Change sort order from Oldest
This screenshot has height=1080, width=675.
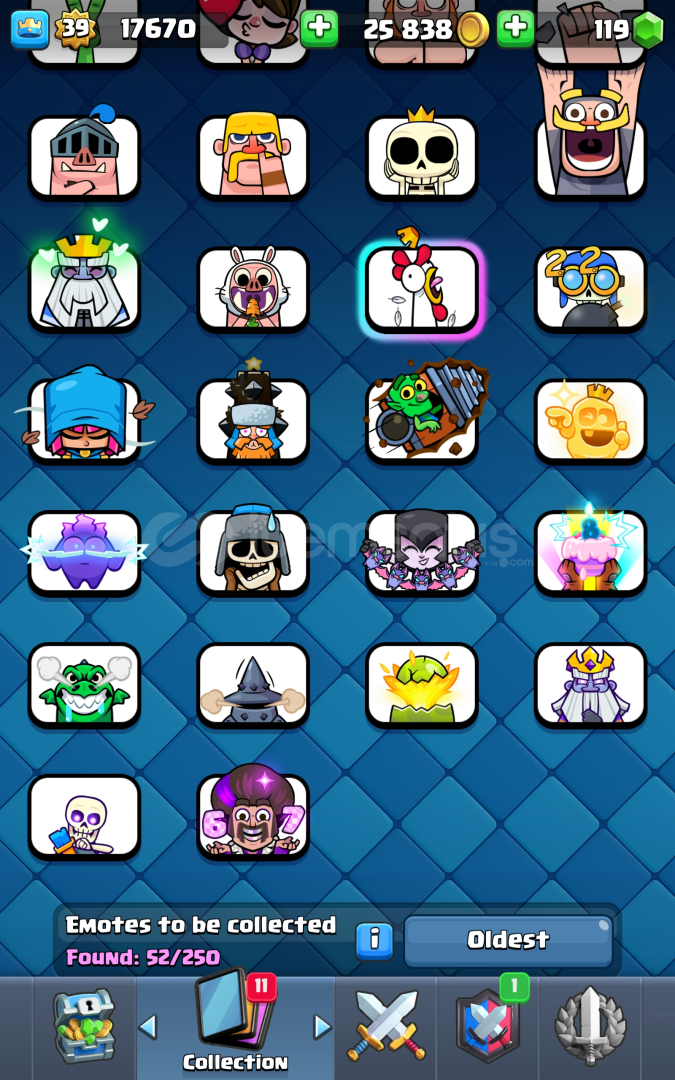(508, 940)
